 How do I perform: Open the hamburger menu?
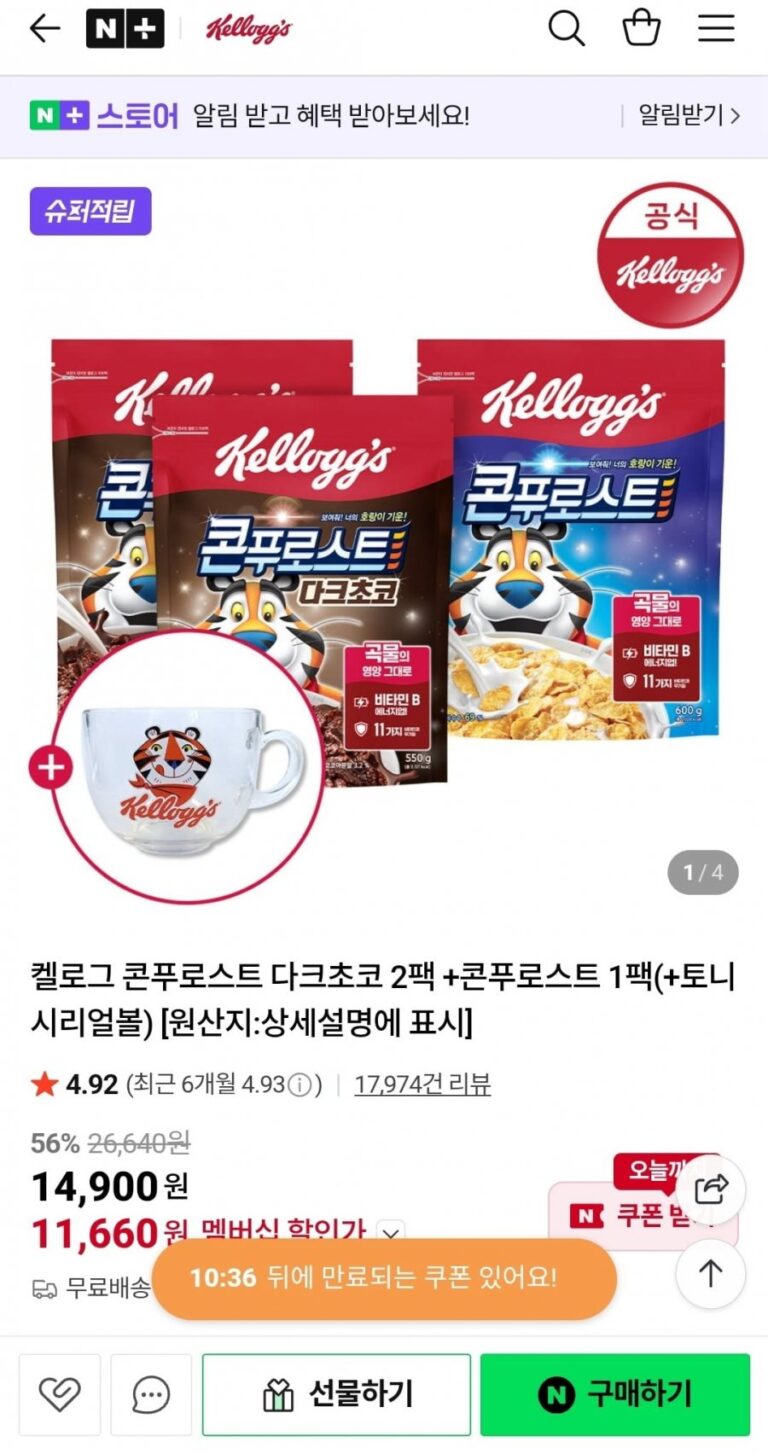pos(716,29)
